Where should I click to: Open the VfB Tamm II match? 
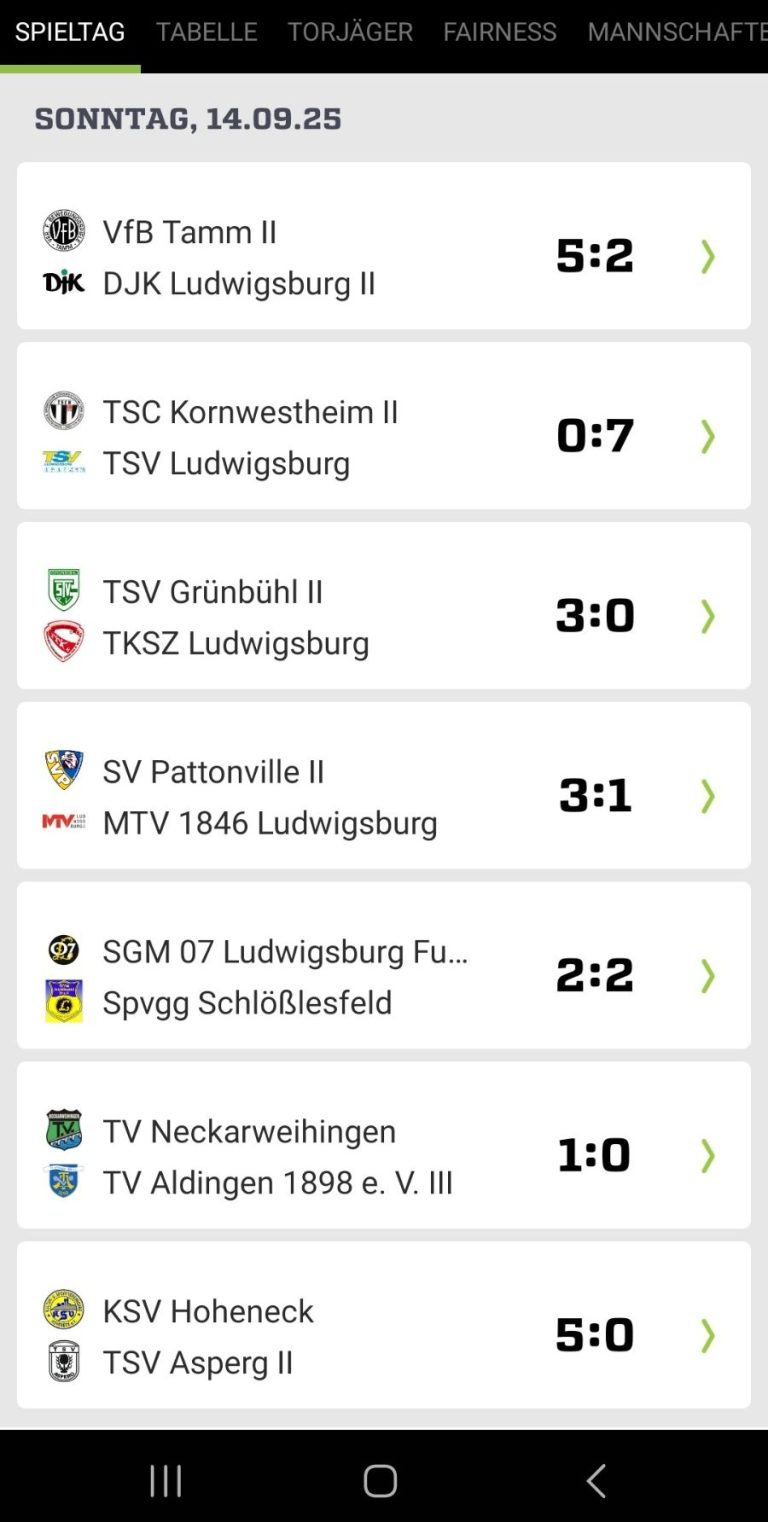tap(383, 246)
